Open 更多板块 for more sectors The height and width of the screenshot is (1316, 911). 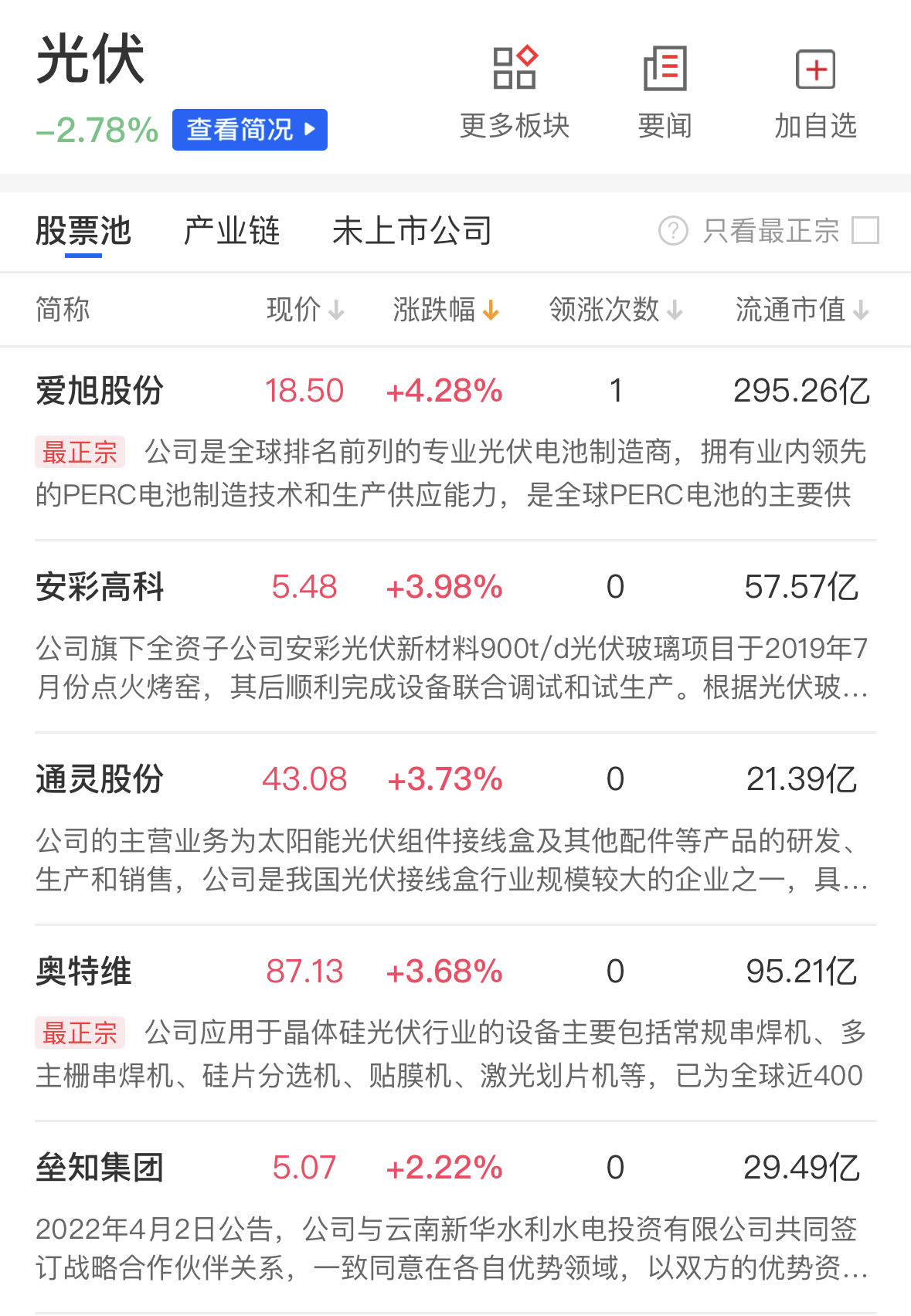tap(514, 92)
